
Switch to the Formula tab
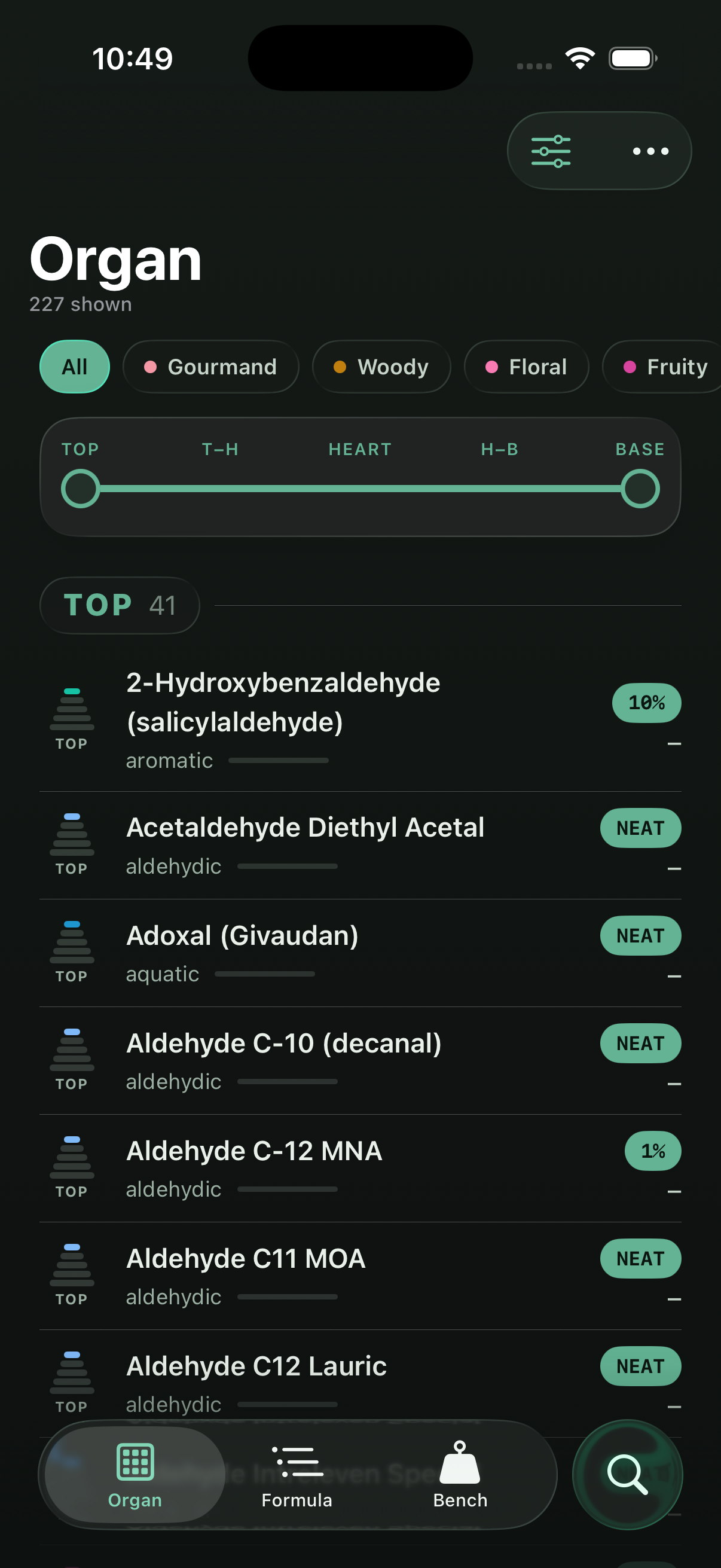point(297,1474)
